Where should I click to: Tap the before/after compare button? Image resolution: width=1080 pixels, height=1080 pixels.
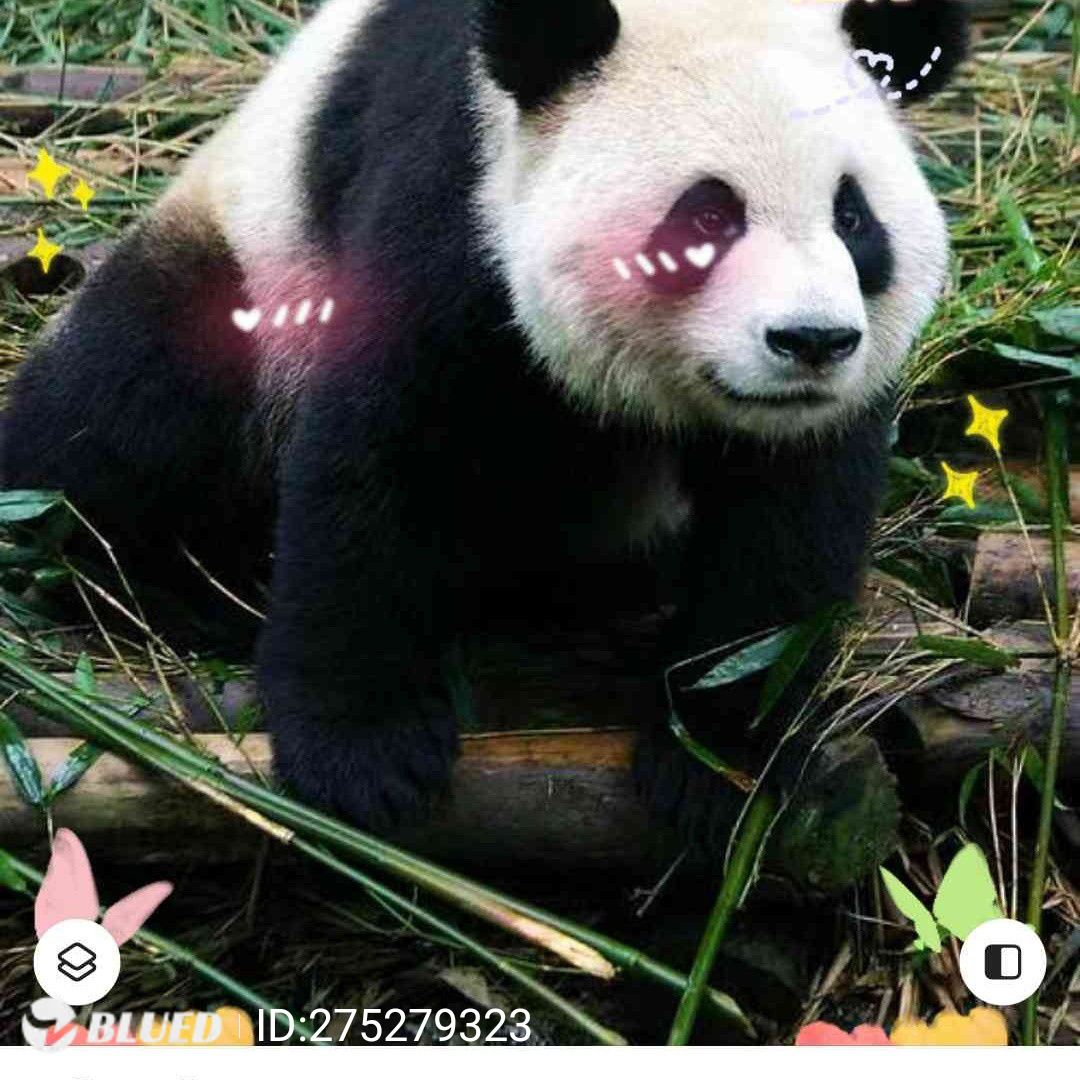[x=1002, y=962]
